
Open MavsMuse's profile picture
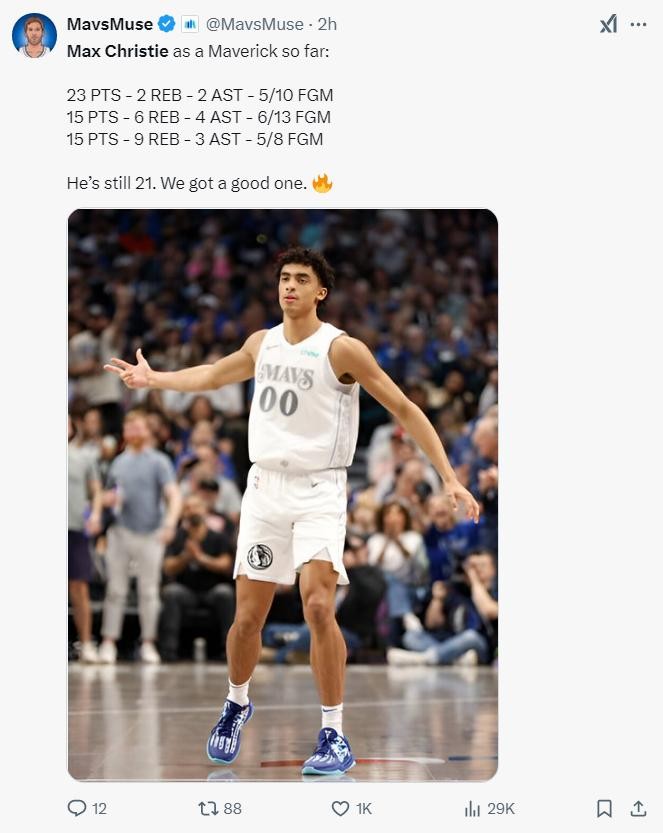(x=34, y=35)
